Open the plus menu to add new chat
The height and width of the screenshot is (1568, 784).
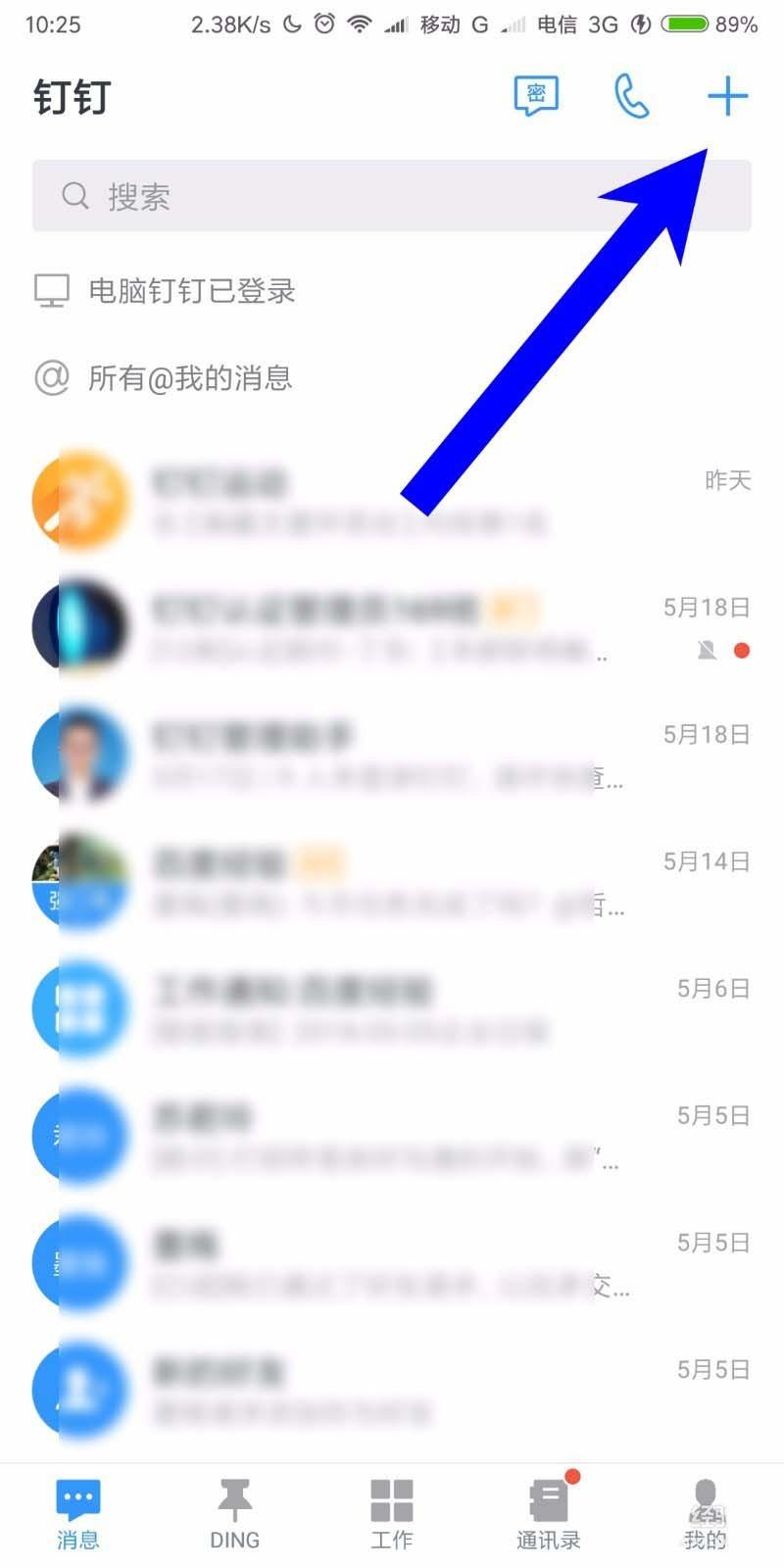click(726, 96)
